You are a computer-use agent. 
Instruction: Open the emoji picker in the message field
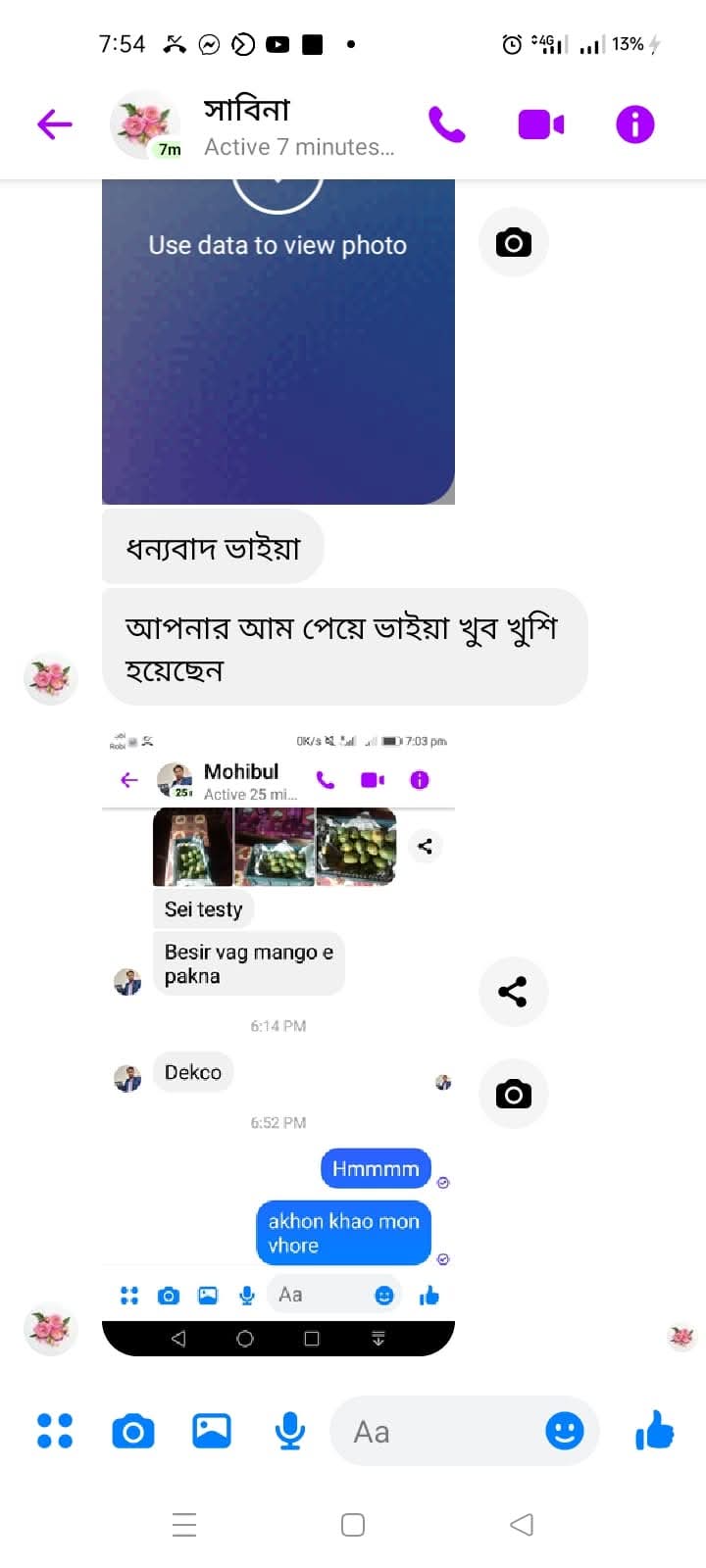565,1431
